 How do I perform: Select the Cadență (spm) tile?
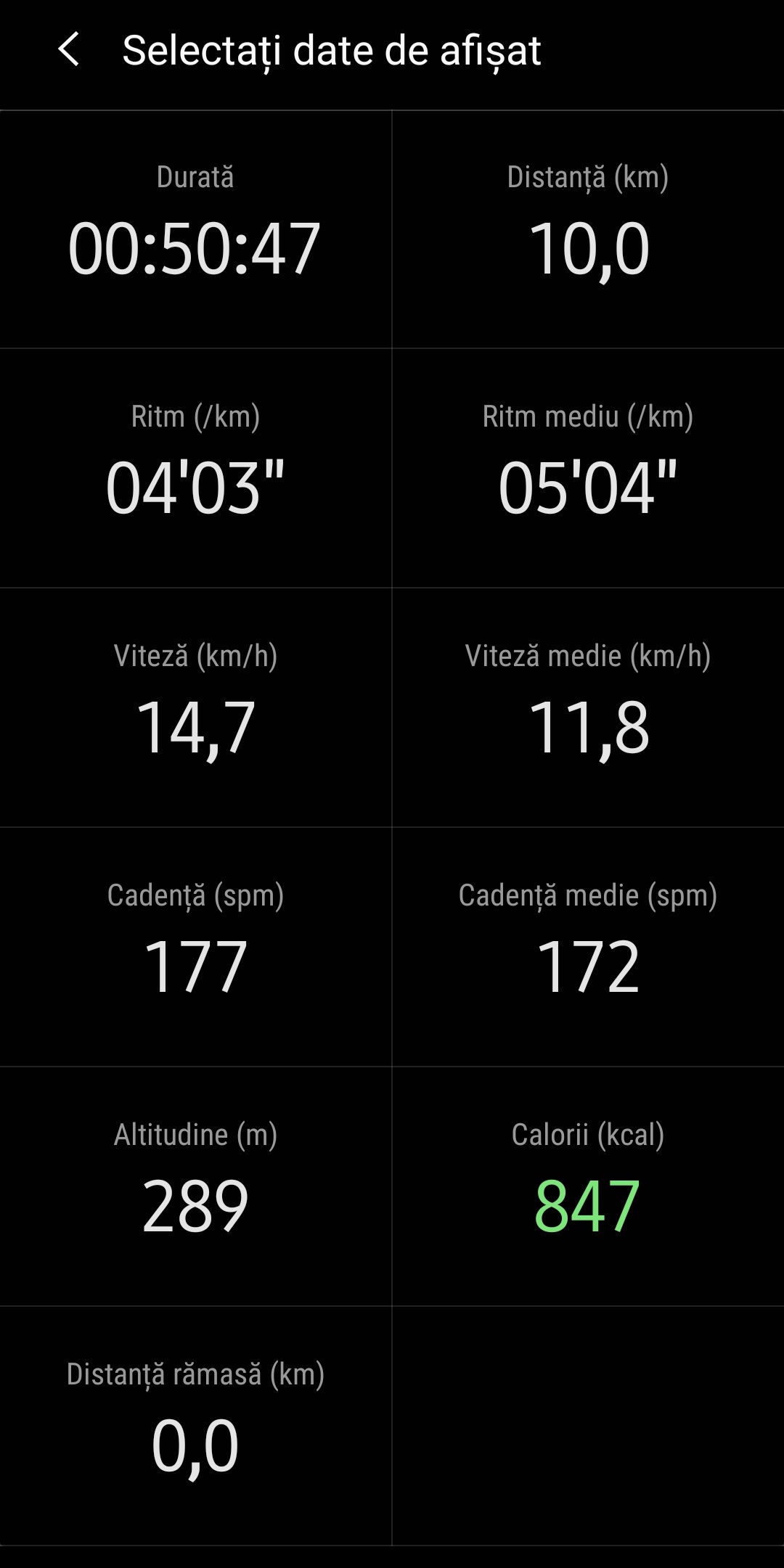click(195, 947)
